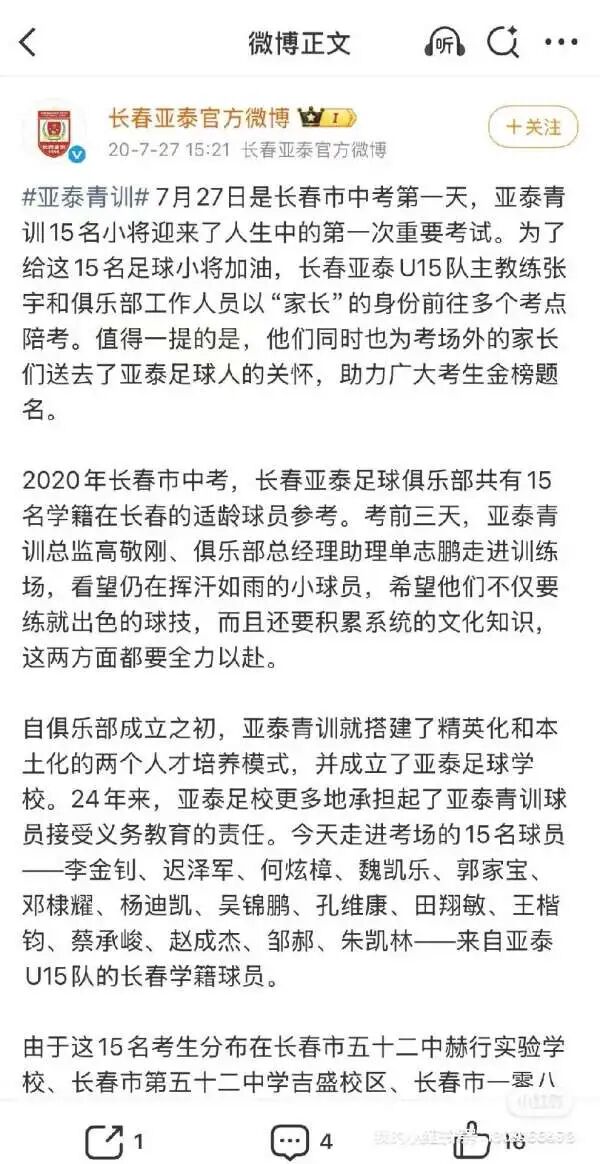
Task: Repost this Weibo post
Action: 115,1140
